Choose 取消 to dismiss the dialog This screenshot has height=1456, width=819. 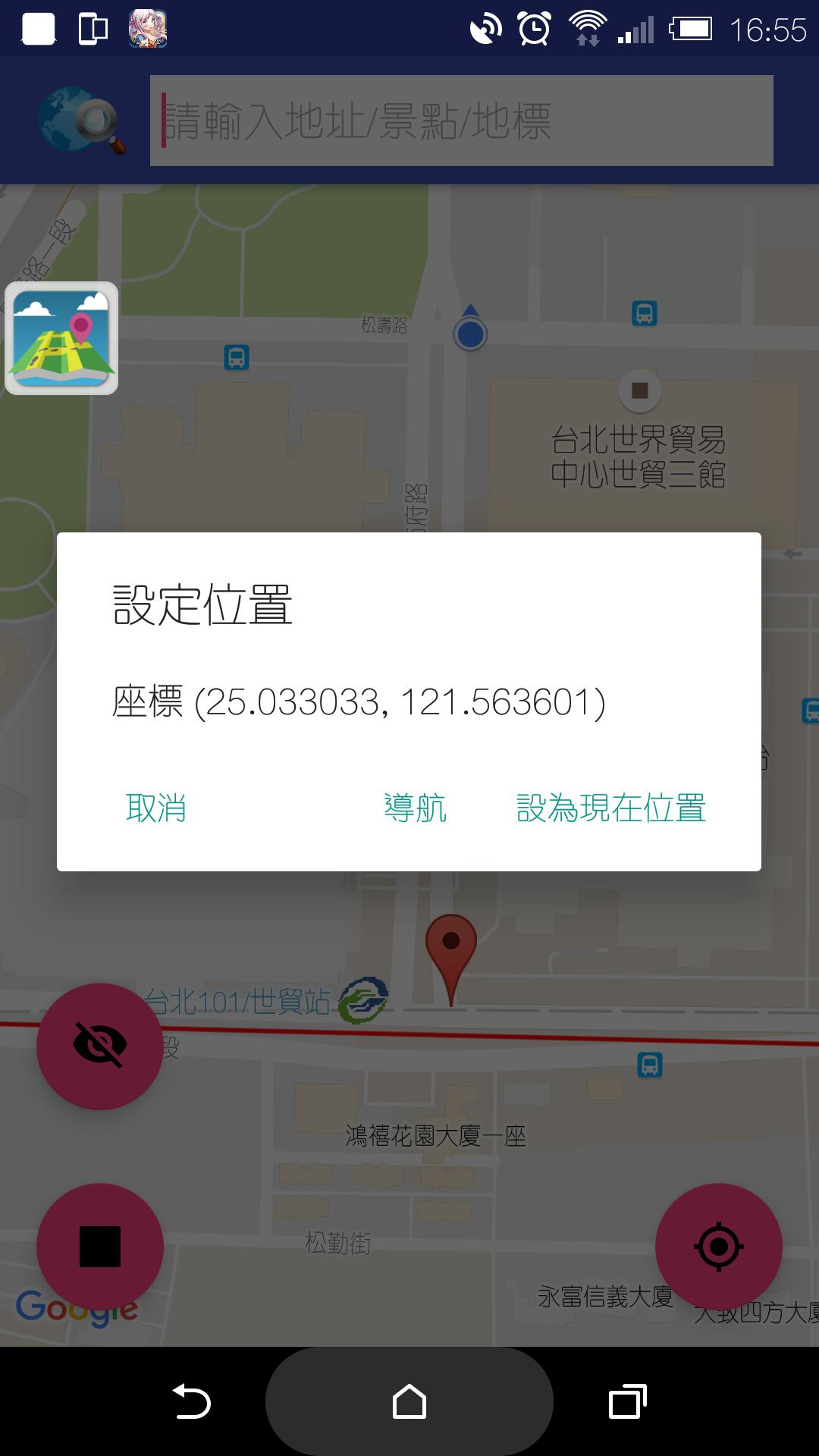pyautogui.click(x=156, y=808)
